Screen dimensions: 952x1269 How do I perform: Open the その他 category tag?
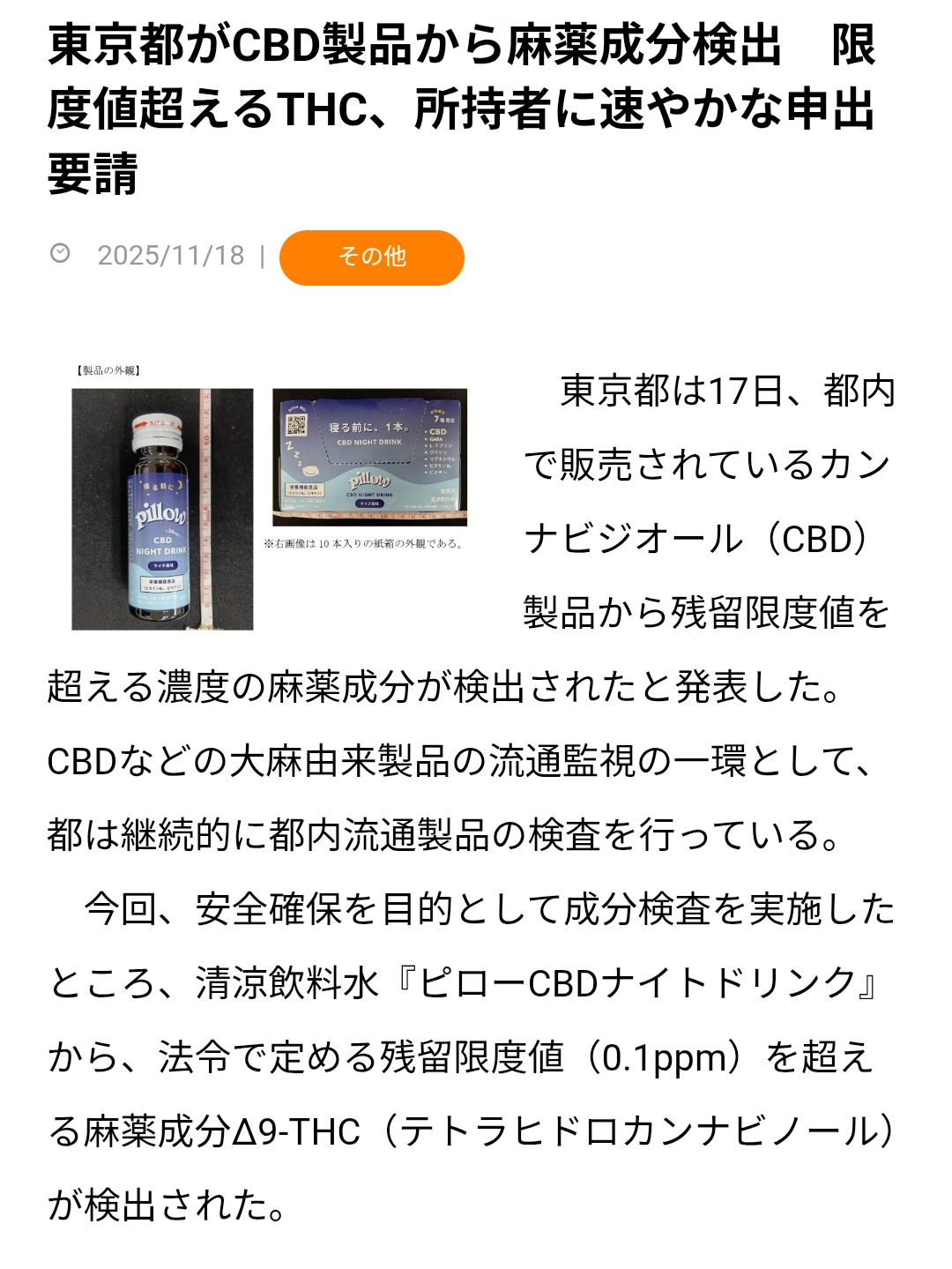point(371,258)
